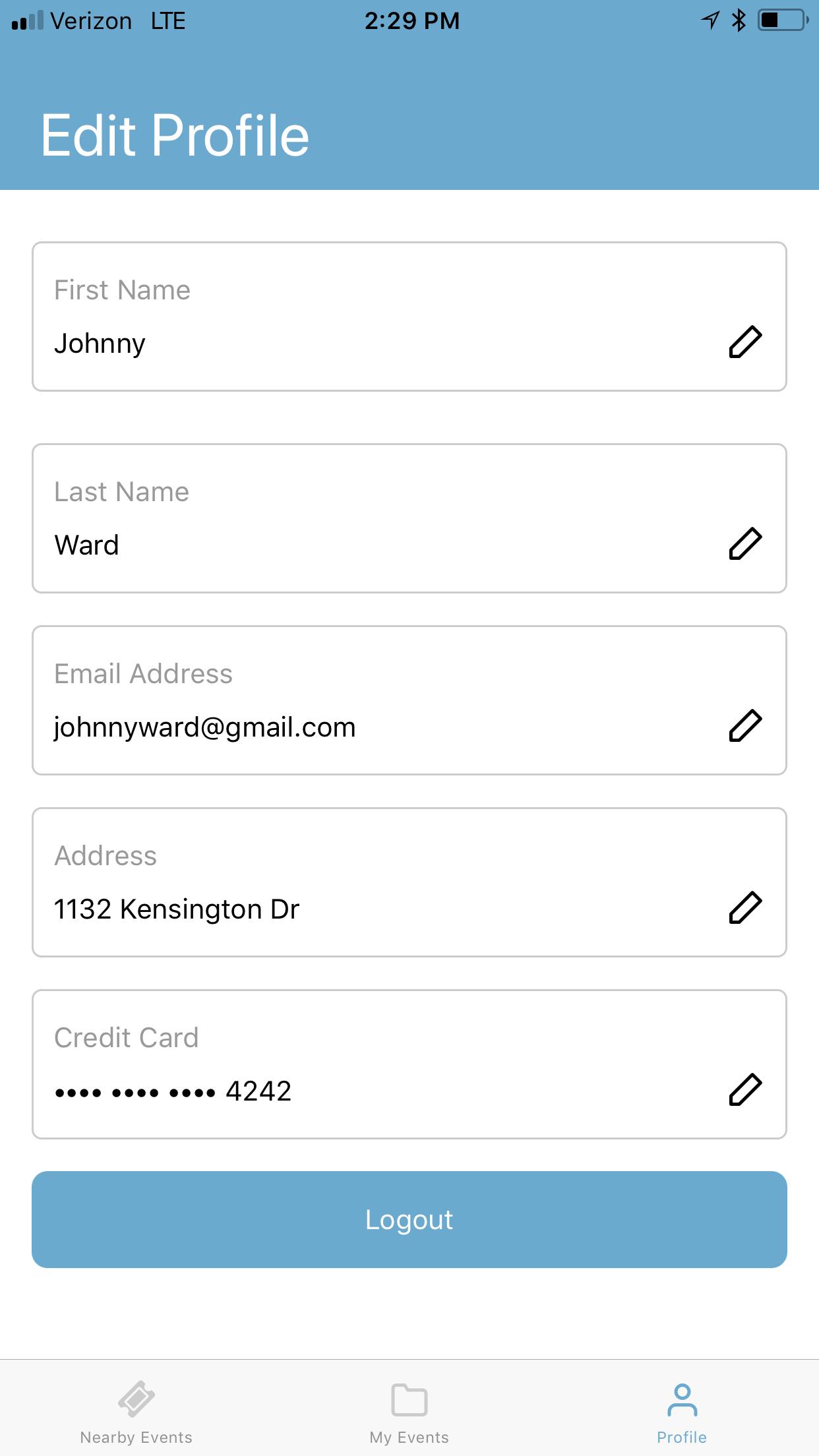Tap the pencil icon beside Last Name

coord(745,543)
